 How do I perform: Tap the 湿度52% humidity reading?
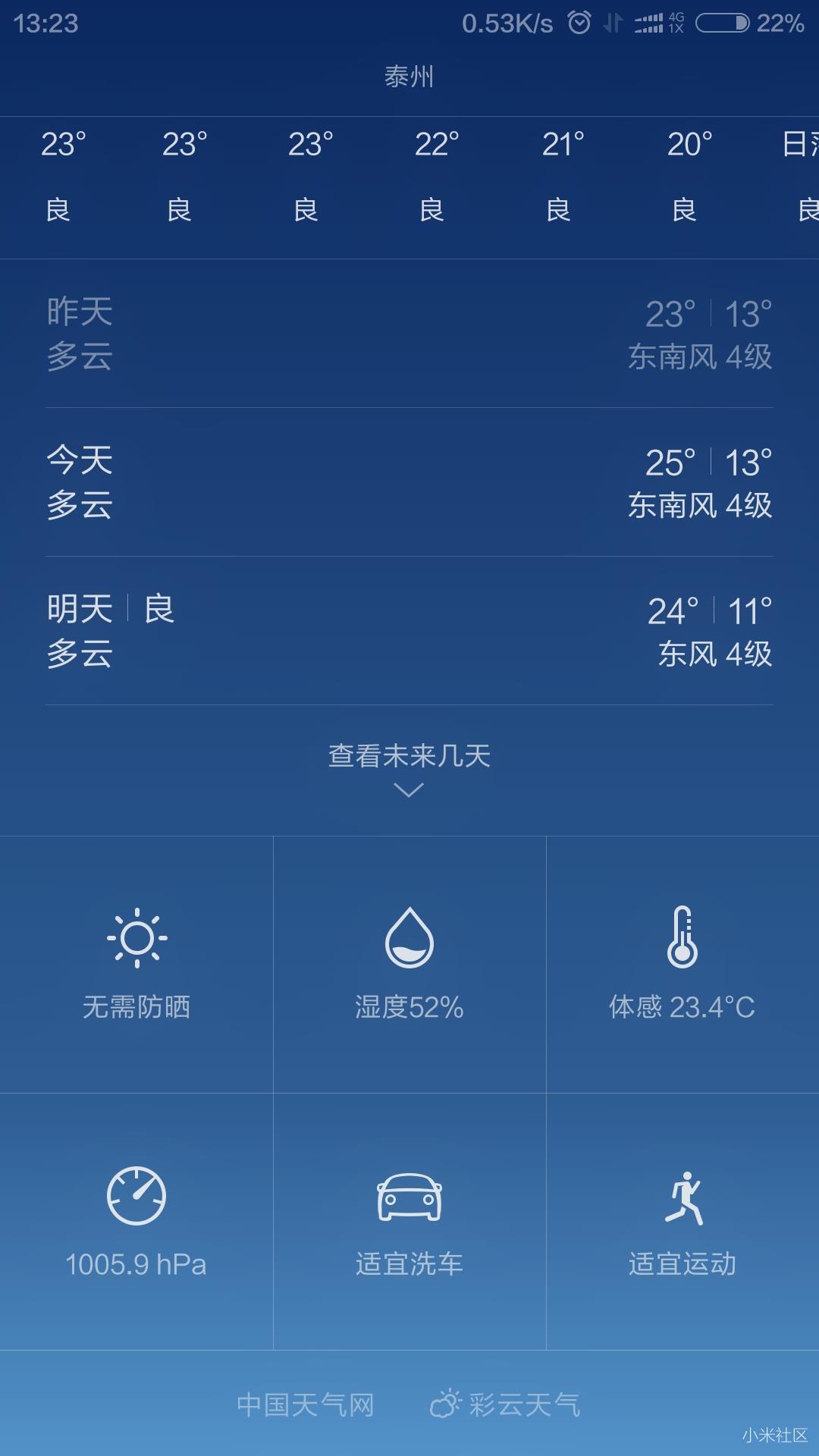tap(409, 1009)
